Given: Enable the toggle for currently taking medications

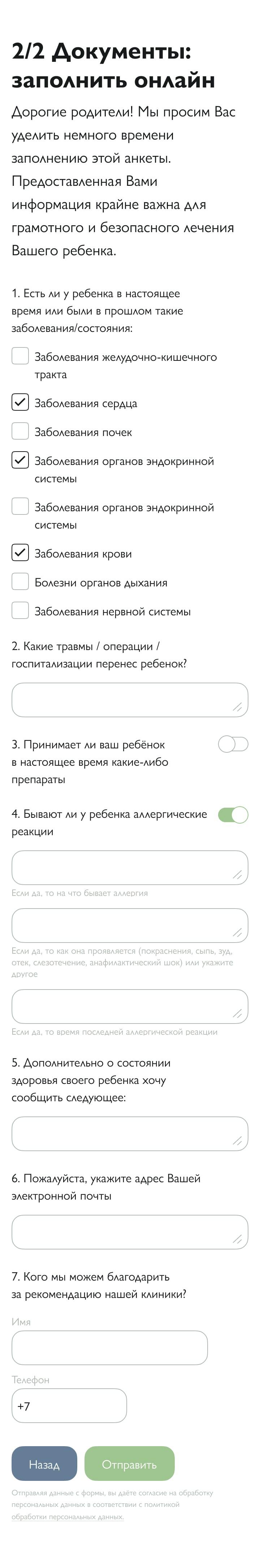Looking at the screenshot, I should click(233, 744).
